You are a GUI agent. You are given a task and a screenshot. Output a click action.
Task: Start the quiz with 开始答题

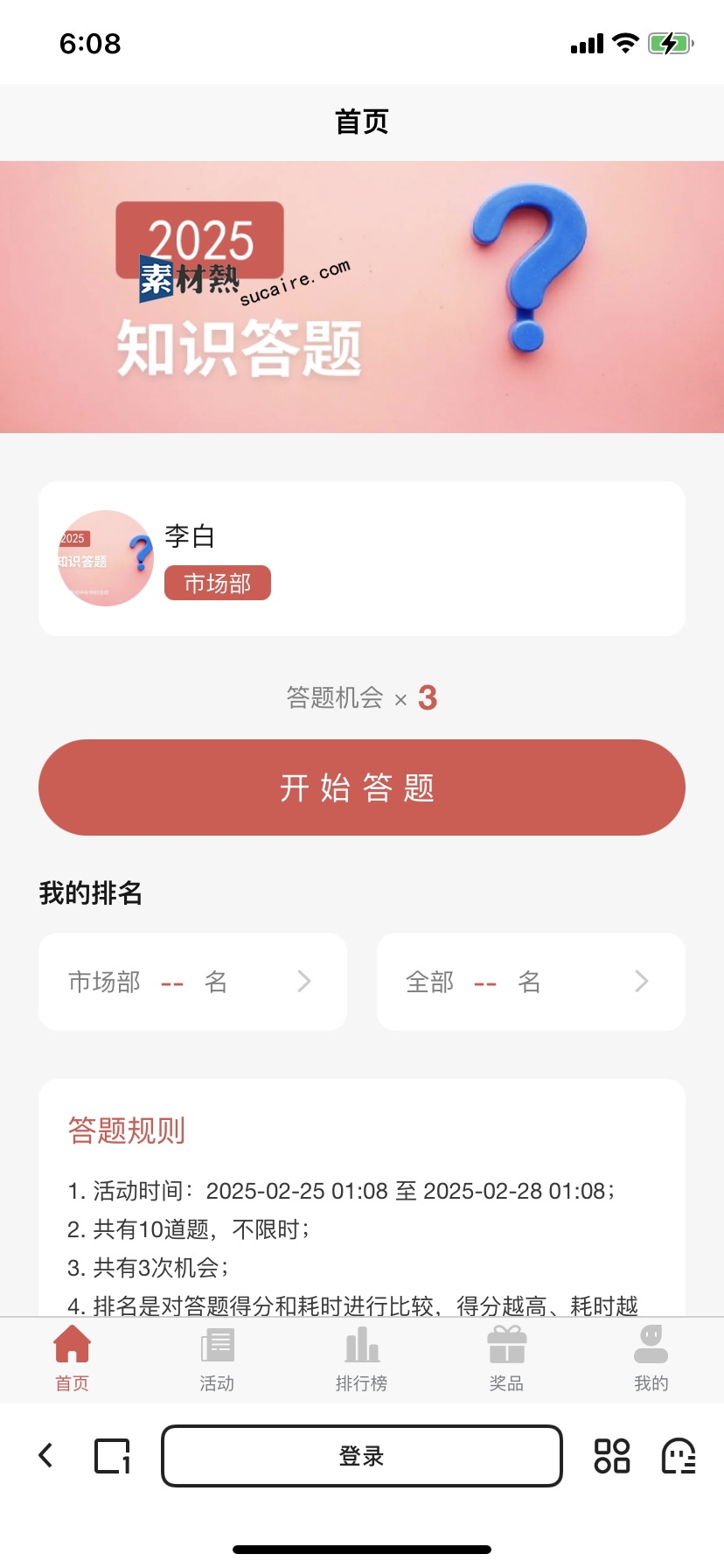362,787
